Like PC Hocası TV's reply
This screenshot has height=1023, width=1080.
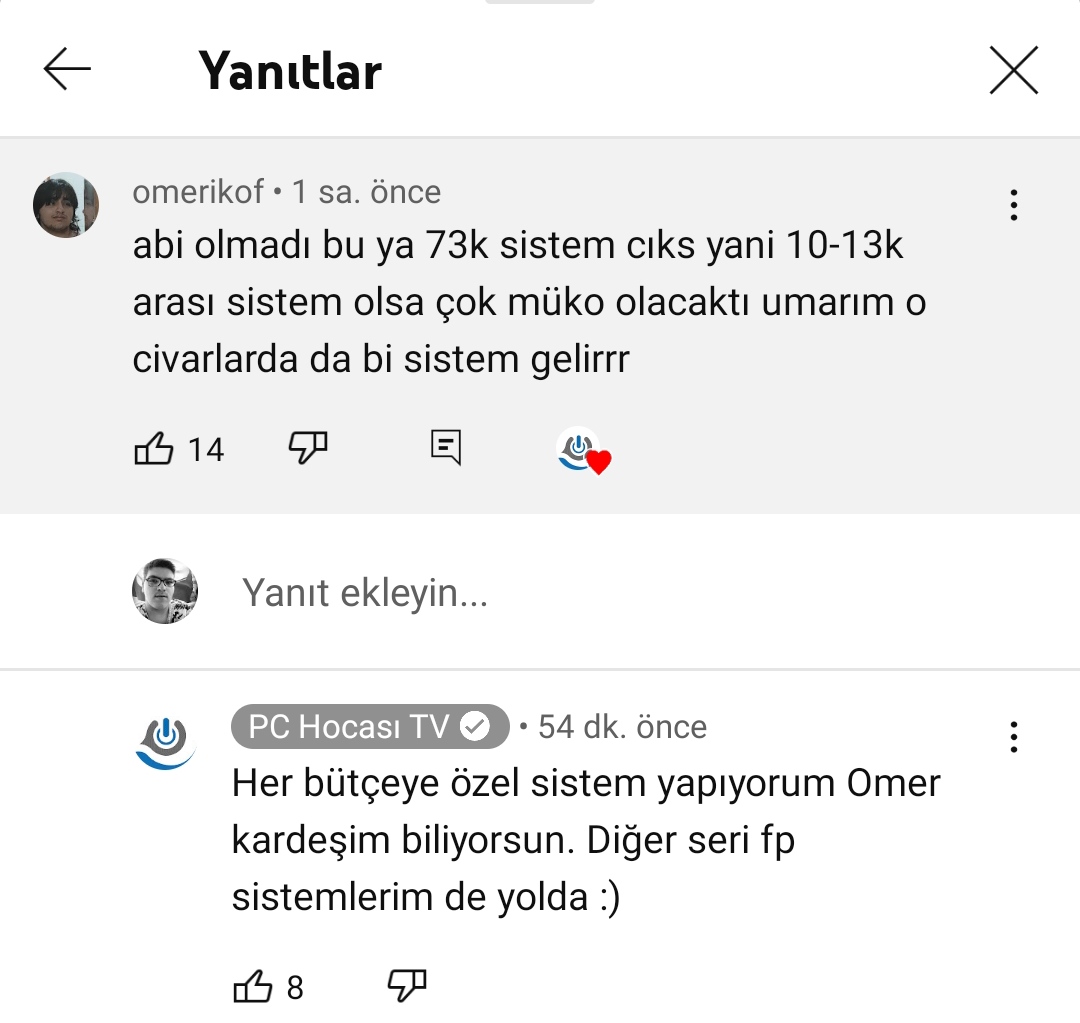click(x=252, y=987)
